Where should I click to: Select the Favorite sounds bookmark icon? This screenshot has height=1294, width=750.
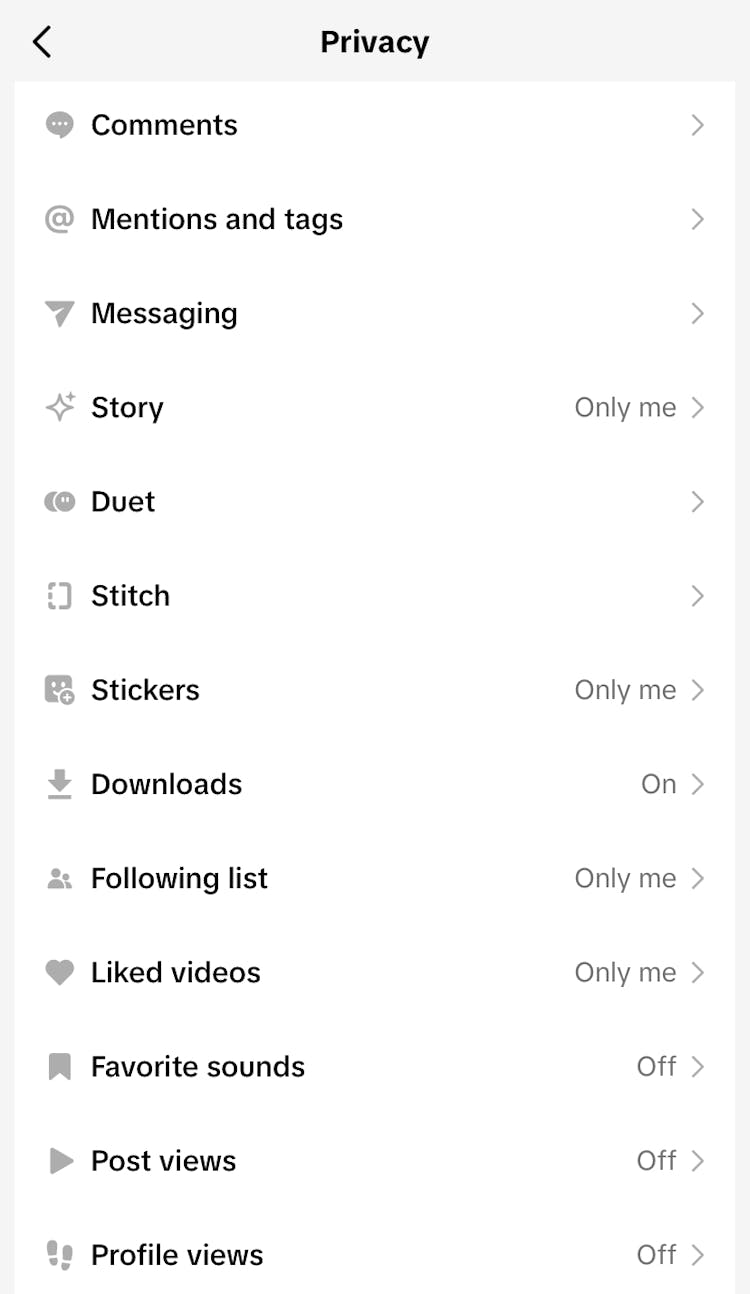coord(59,1066)
